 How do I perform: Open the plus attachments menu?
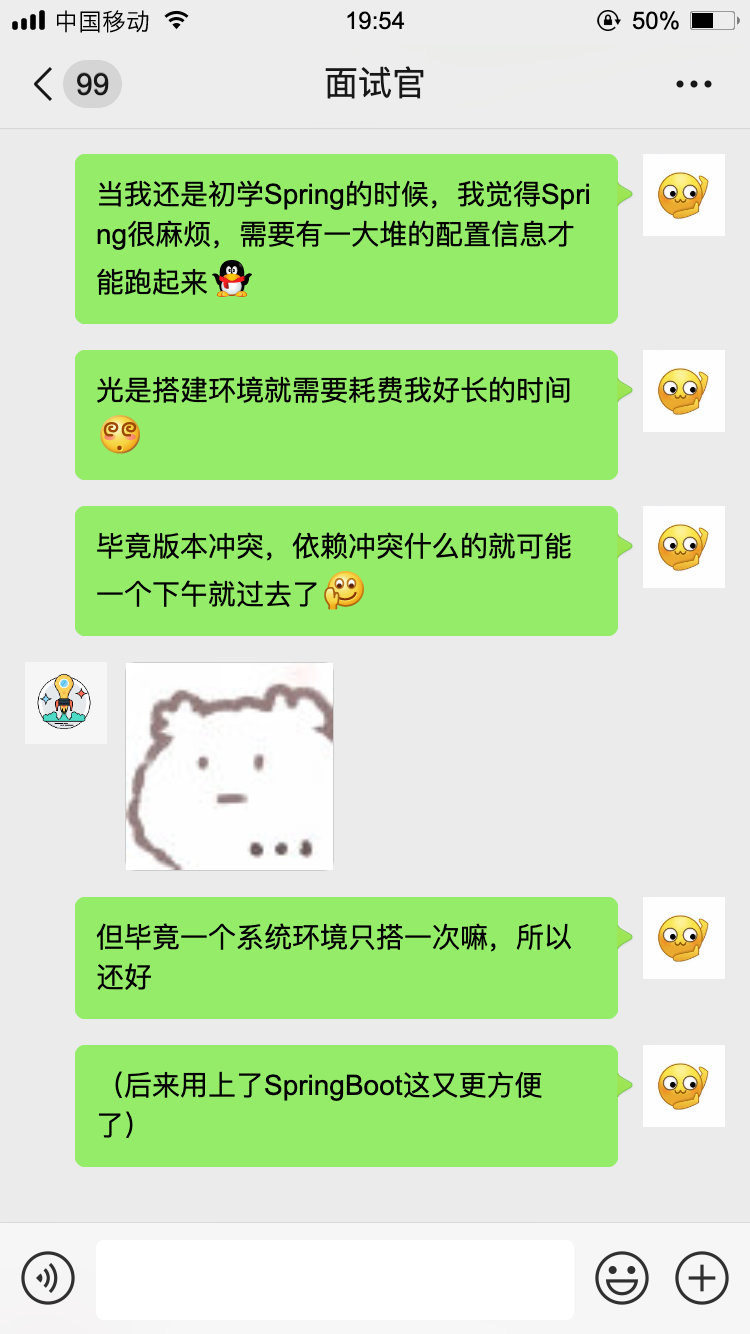tap(702, 1278)
